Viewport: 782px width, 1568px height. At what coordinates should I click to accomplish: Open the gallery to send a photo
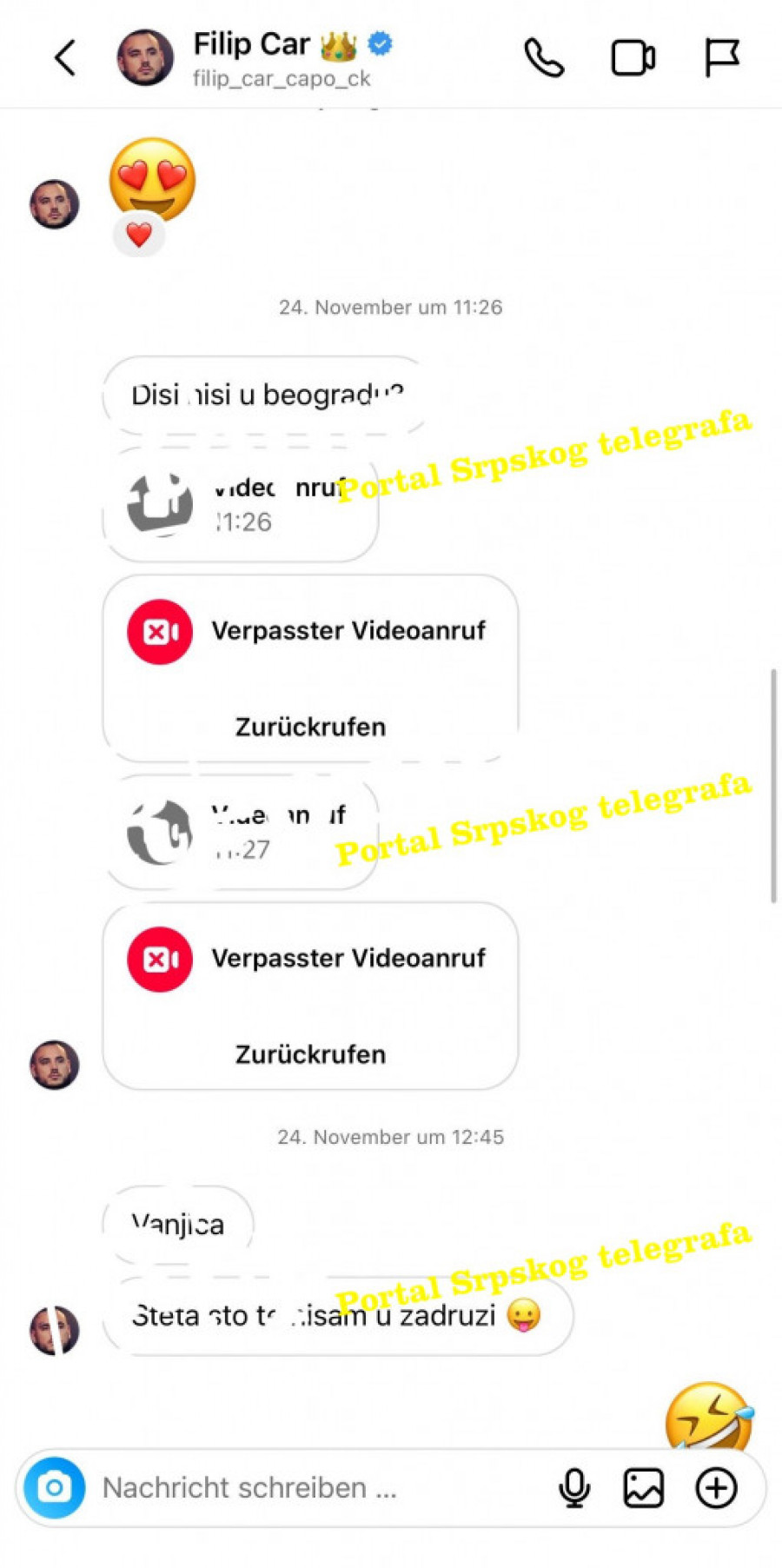pos(644,1487)
